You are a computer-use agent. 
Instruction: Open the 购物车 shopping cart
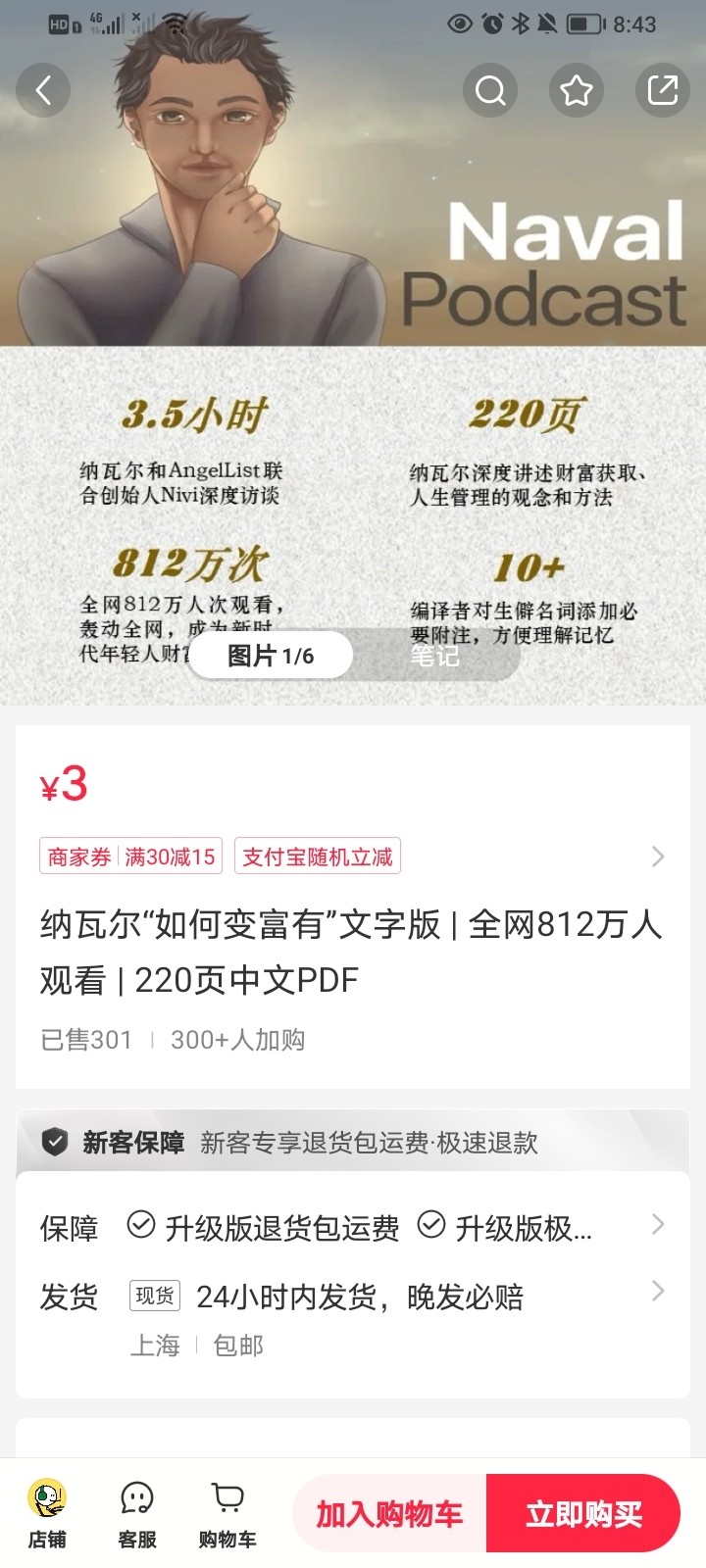pyautogui.click(x=227, y=1514)
